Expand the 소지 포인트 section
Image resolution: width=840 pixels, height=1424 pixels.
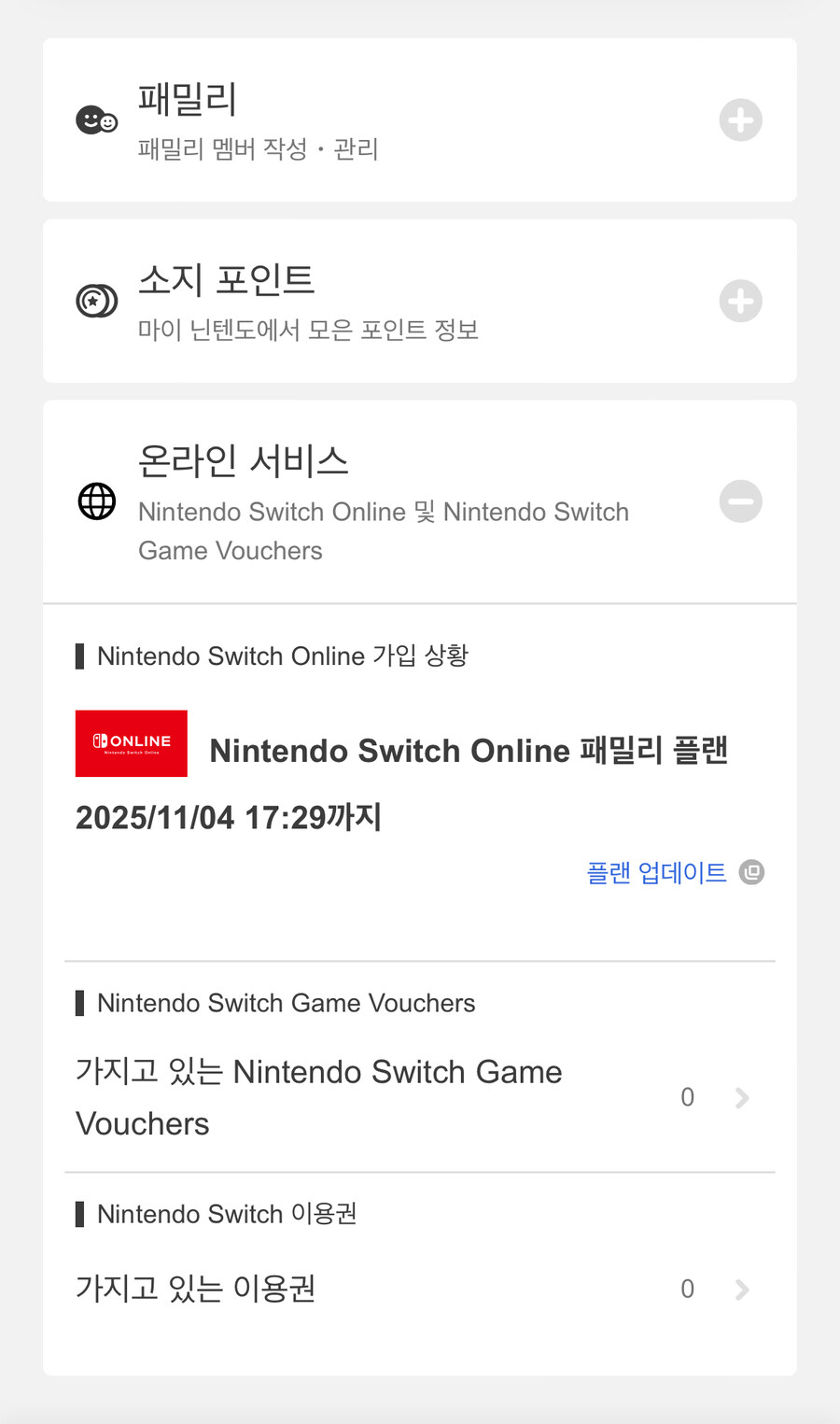click(741, 300)
